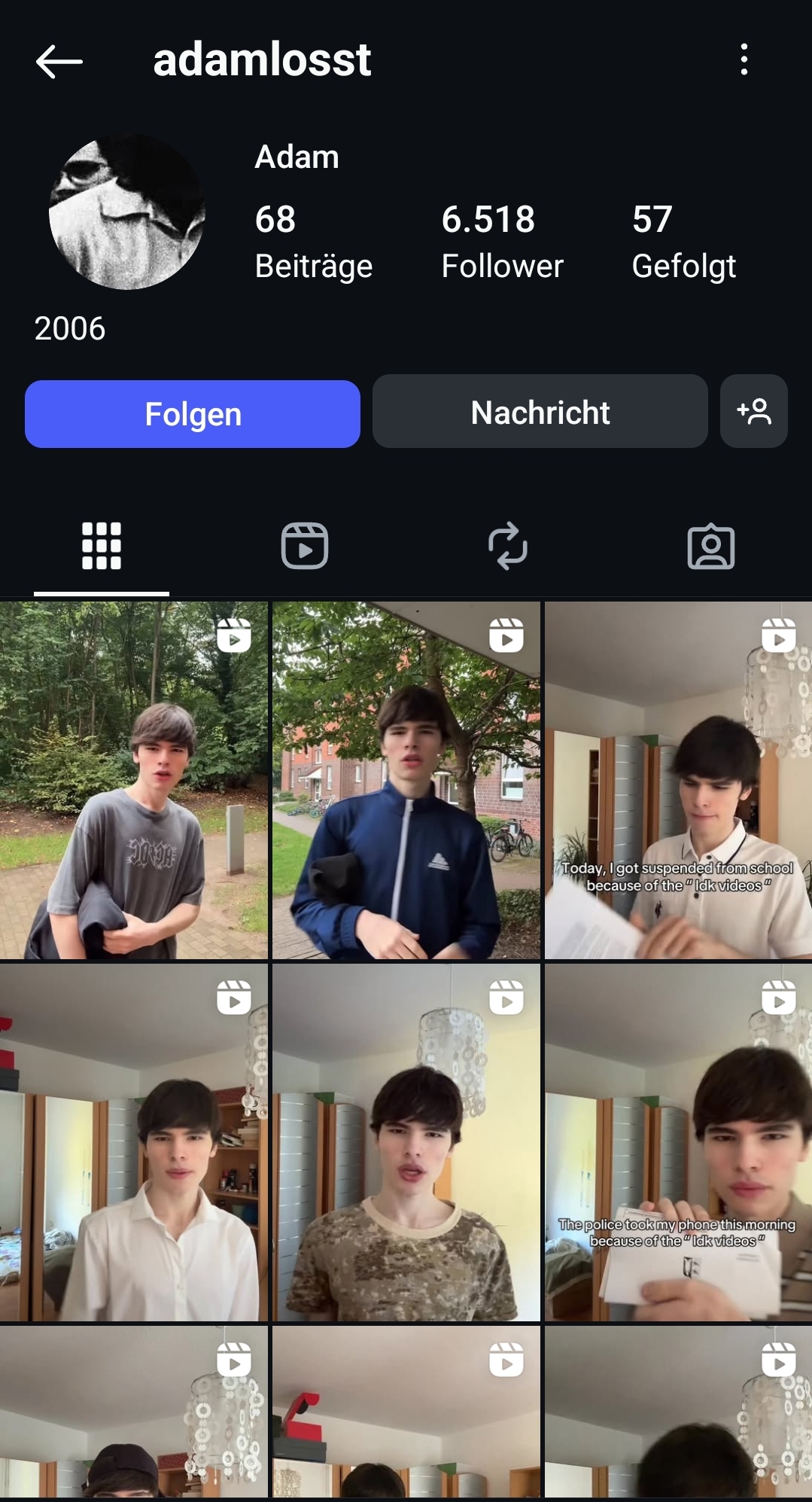Open suggested accounts with add-person icon
812x1502 pixels.
753,412
